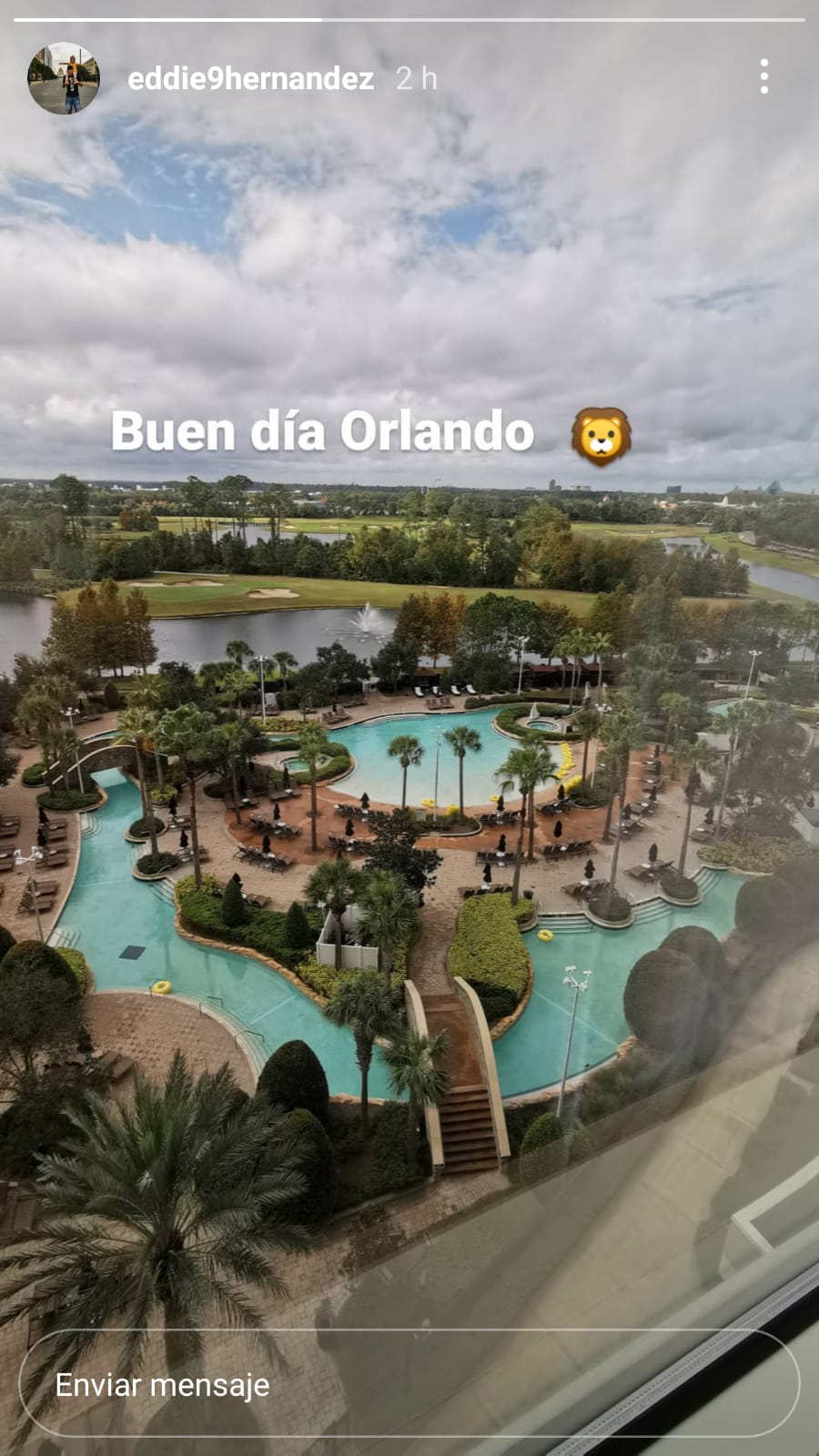The width and height of the screenshot is (819, 1456).
Task: Tap the Enviar mensaje reply field
Action: [x=409, y=1384]
